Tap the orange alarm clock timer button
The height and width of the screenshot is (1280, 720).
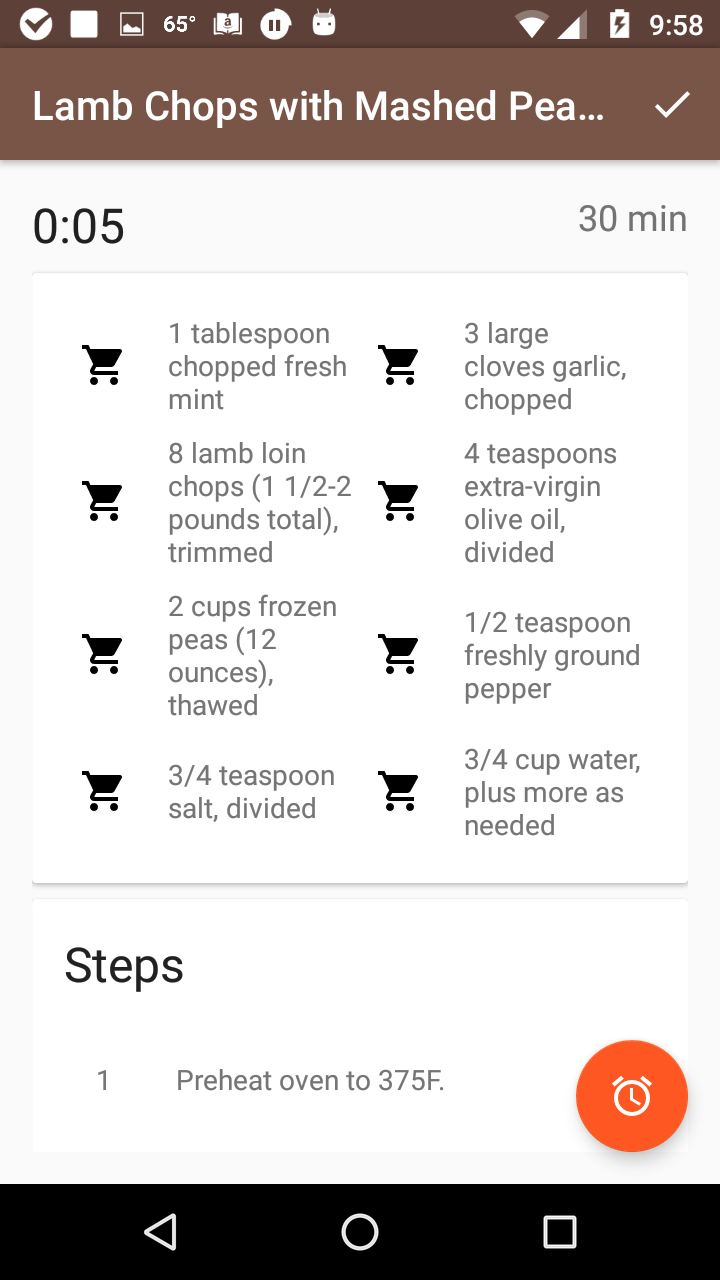coord(632,1096)
